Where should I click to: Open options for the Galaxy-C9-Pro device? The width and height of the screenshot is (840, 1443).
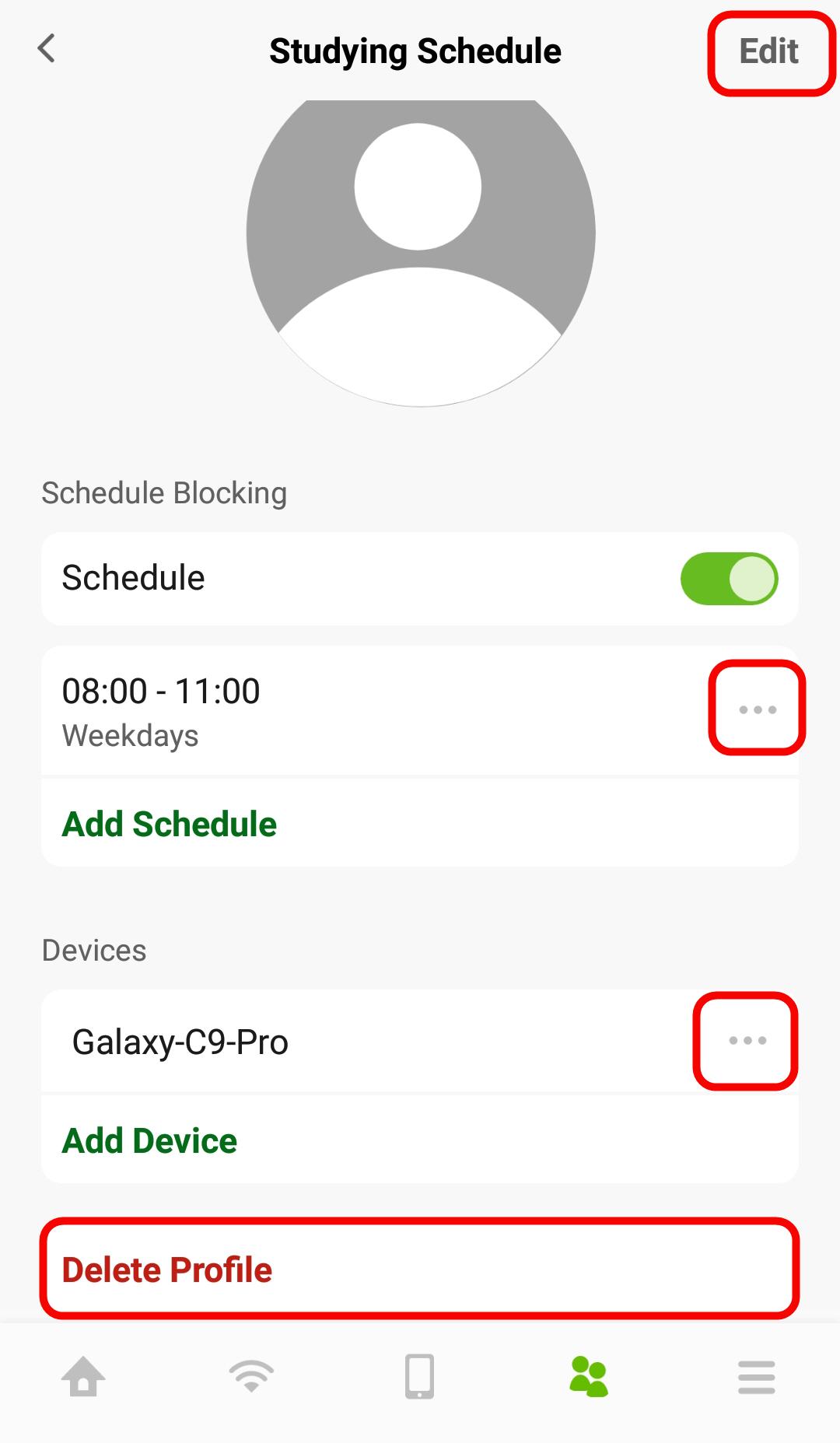[x=747, y=1040]
